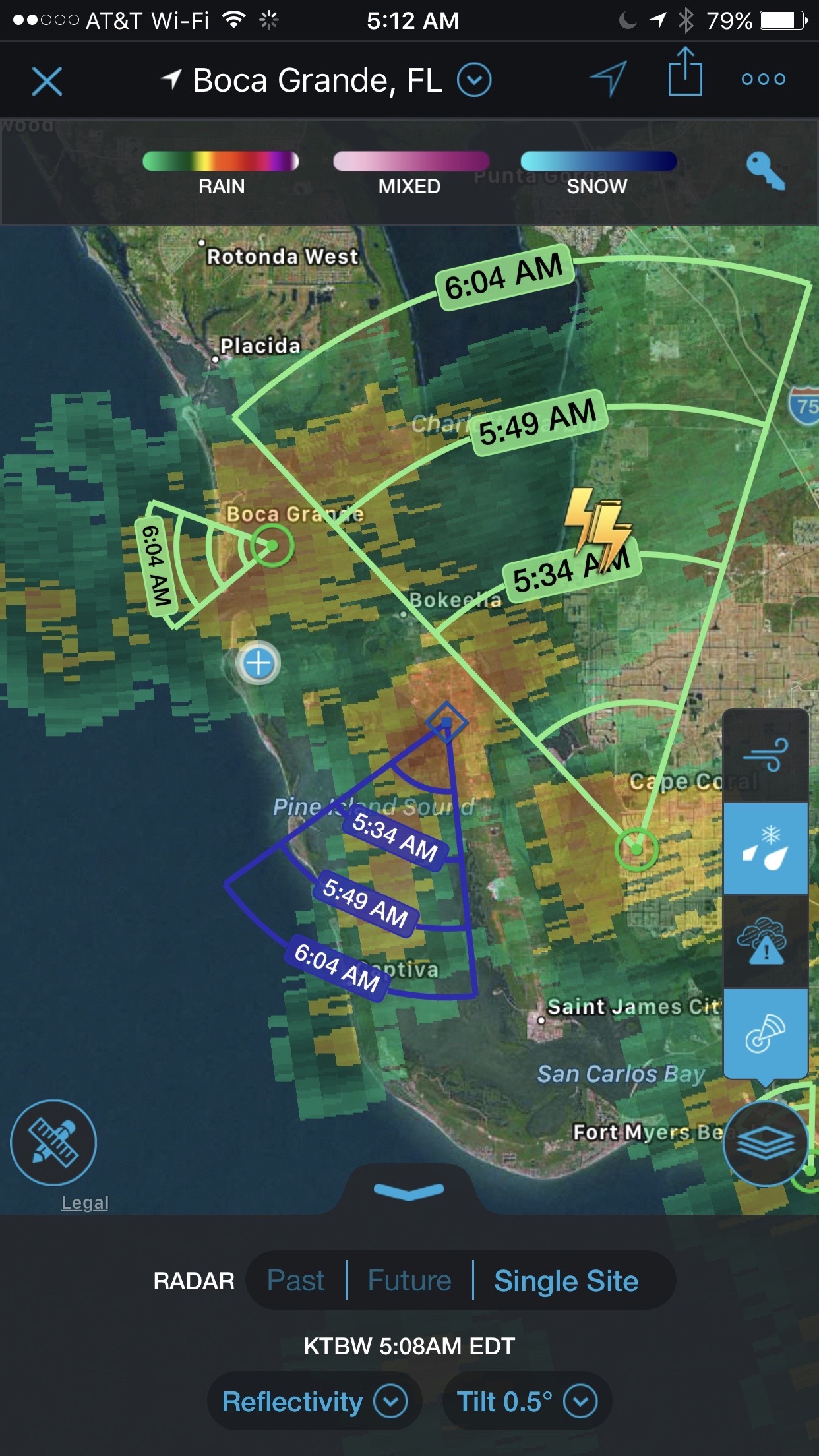
Task: Open the map layers stack button
Action: point(765,1143)
